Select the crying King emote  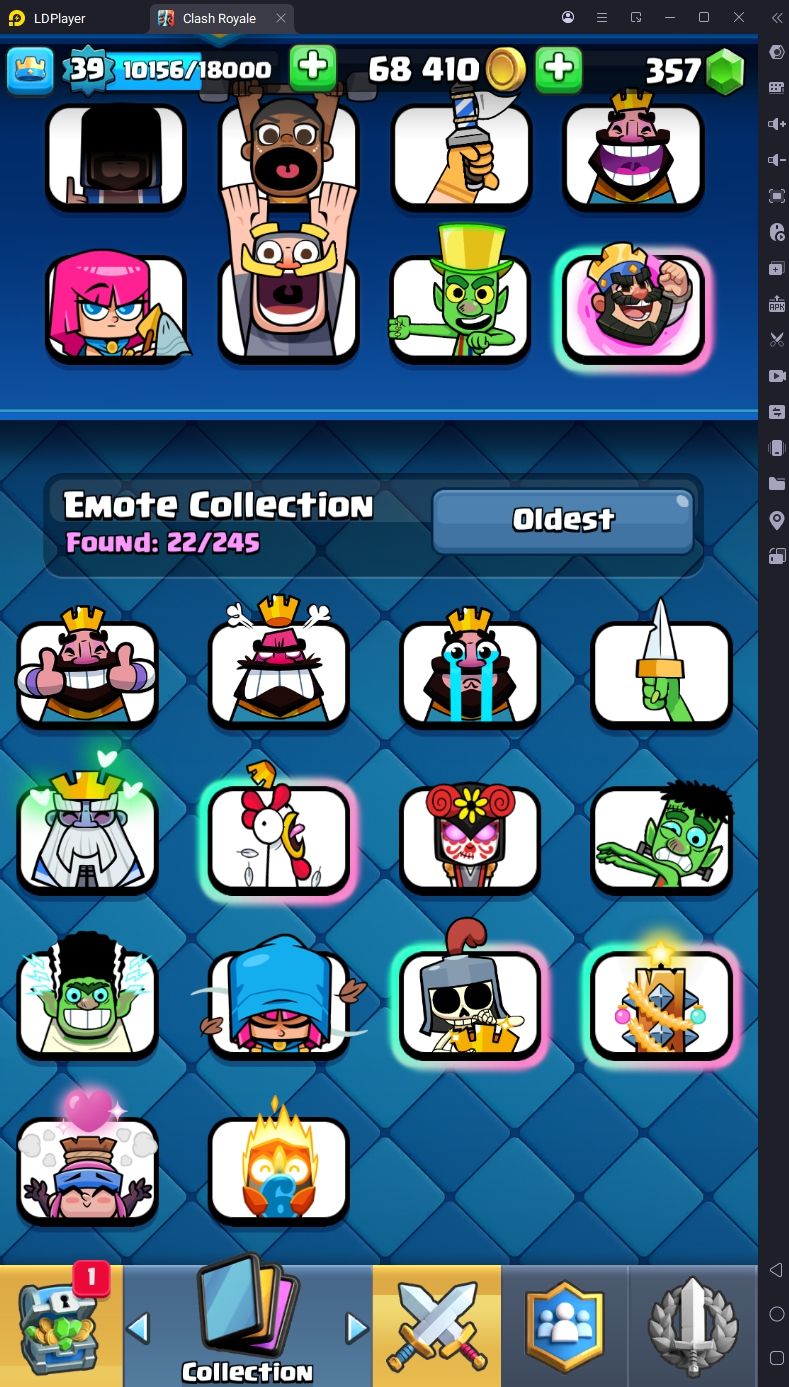[470, 672]
